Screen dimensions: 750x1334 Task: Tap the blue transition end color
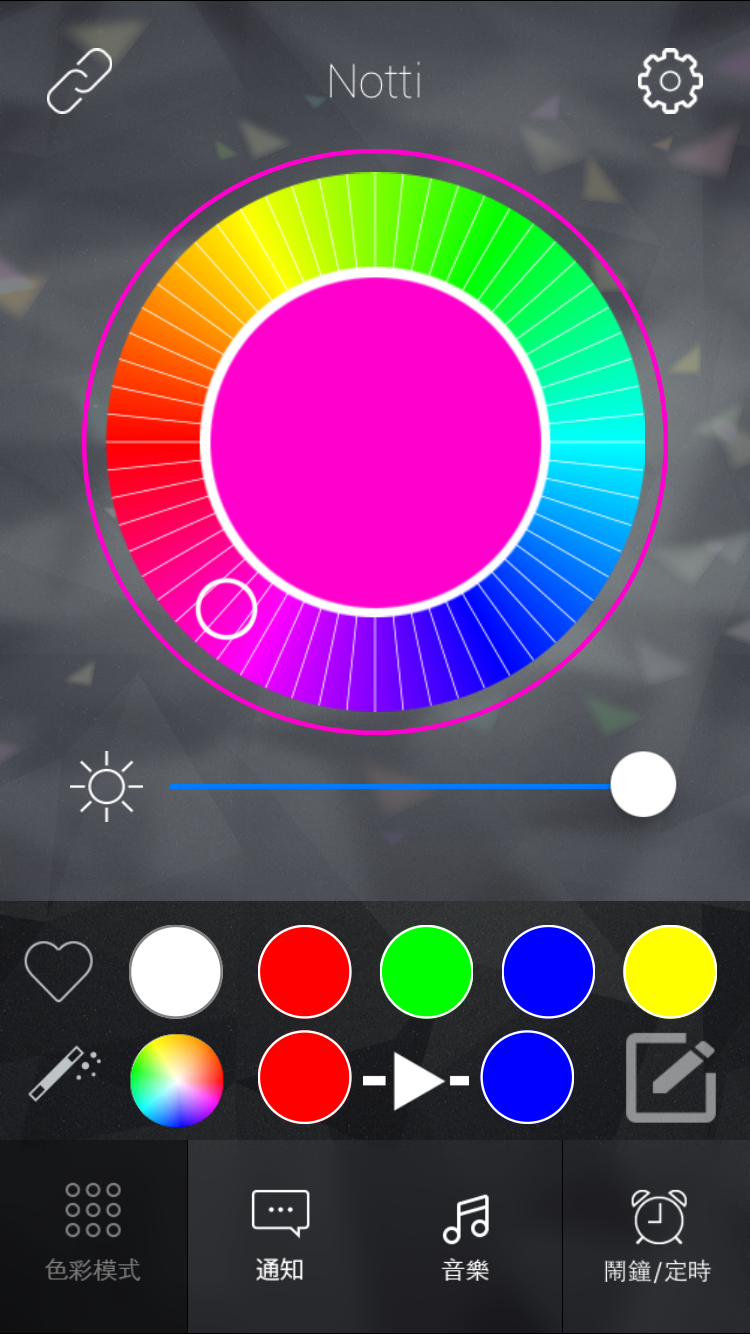pyautogui.click(x=527, y=1078)
